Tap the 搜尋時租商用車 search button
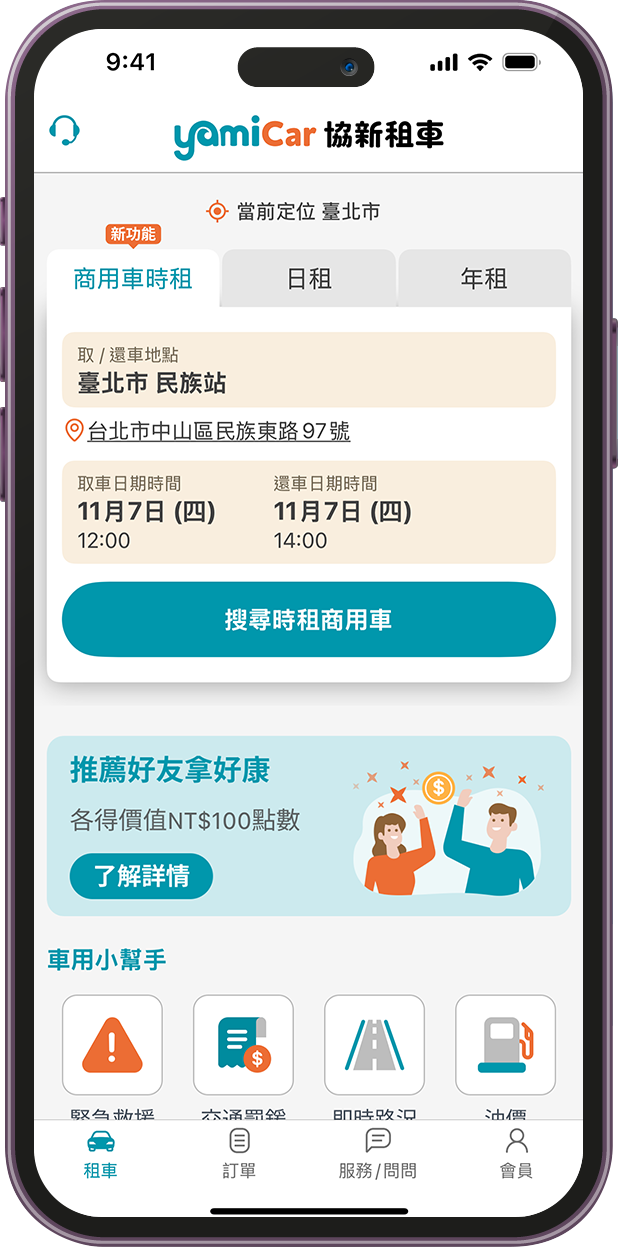Screen dimensions: 618x1247 308,620
